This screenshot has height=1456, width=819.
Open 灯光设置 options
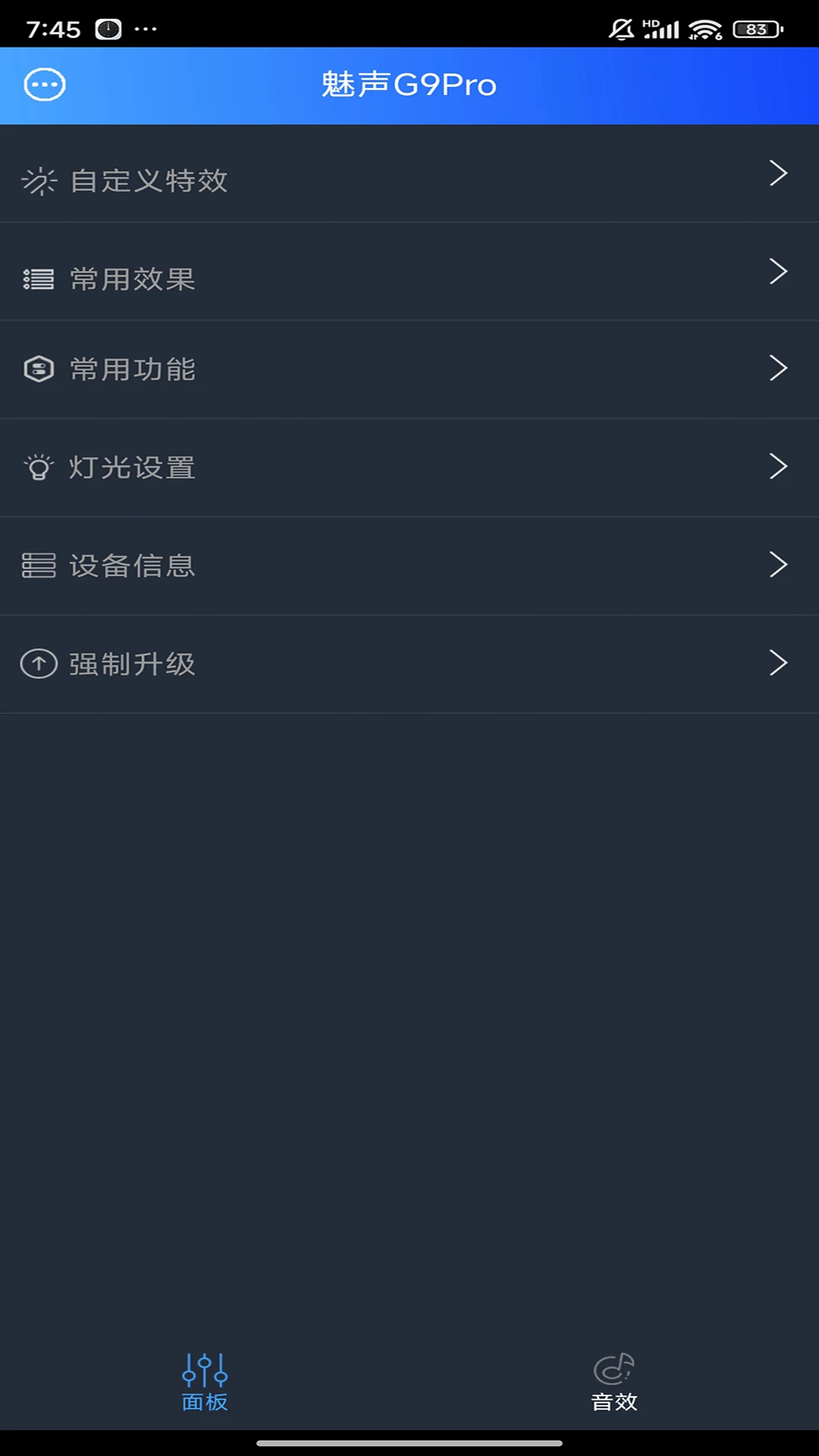tap(409, 467)
